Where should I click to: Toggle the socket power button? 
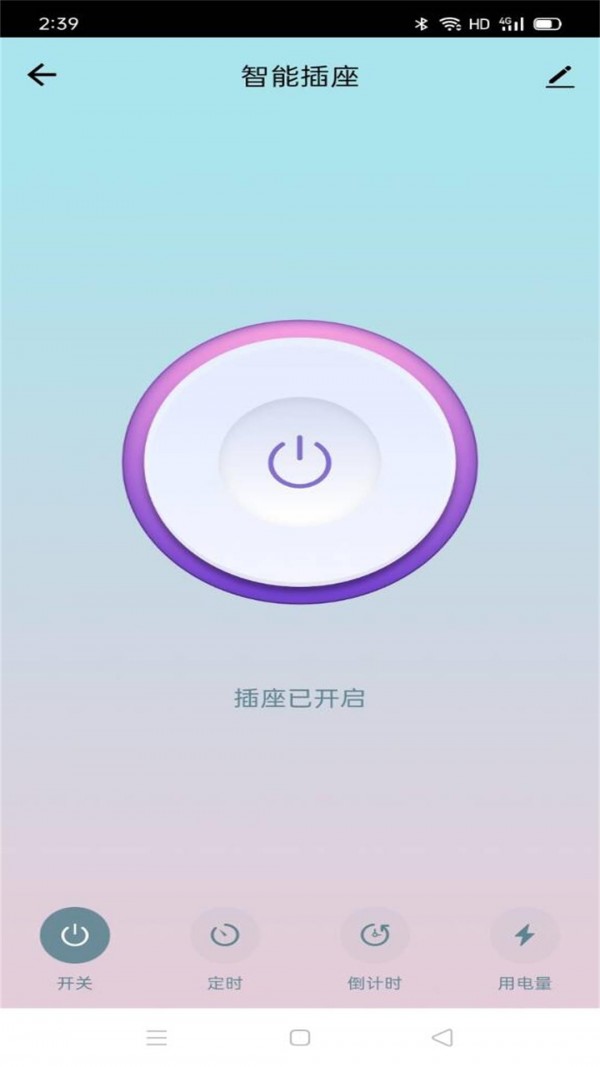point(299,462)
